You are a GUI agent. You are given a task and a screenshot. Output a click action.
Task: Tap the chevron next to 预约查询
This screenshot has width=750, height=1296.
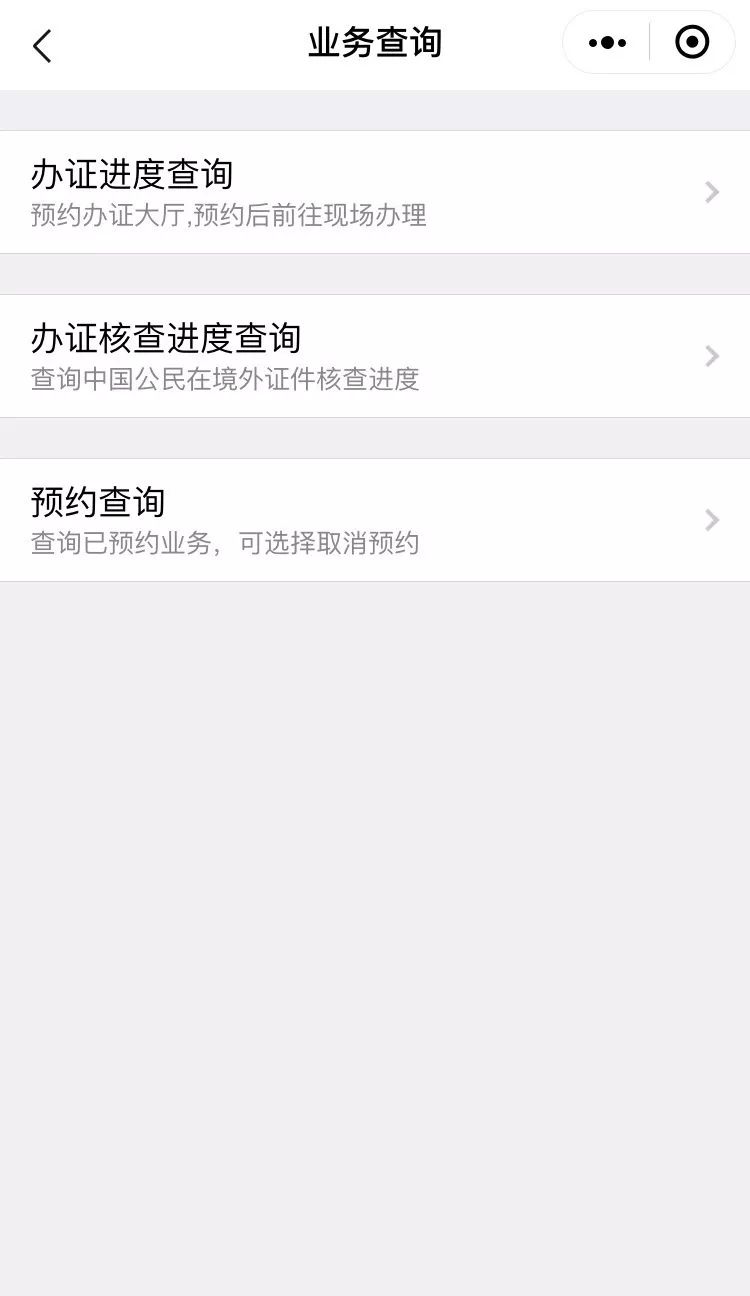point(711,520)
